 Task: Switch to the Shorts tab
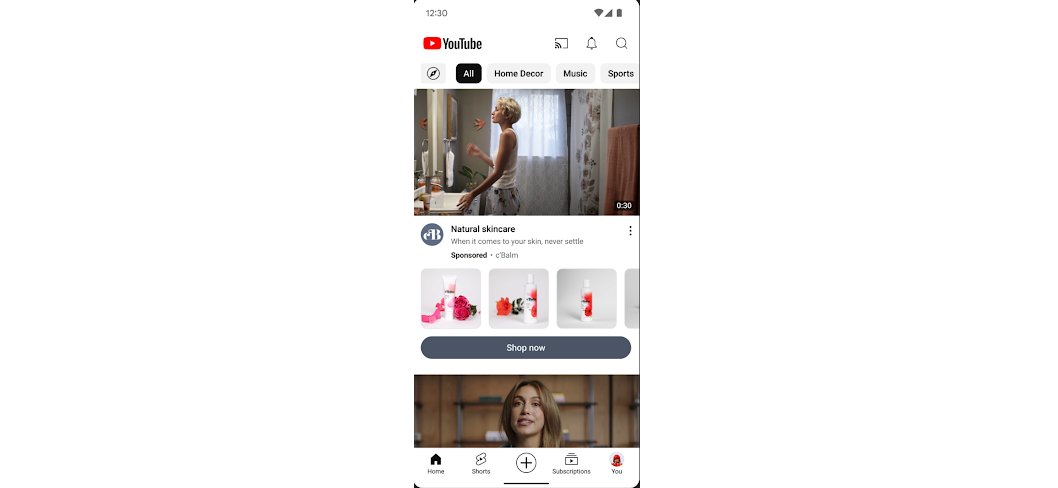click(x=481, y=463)
